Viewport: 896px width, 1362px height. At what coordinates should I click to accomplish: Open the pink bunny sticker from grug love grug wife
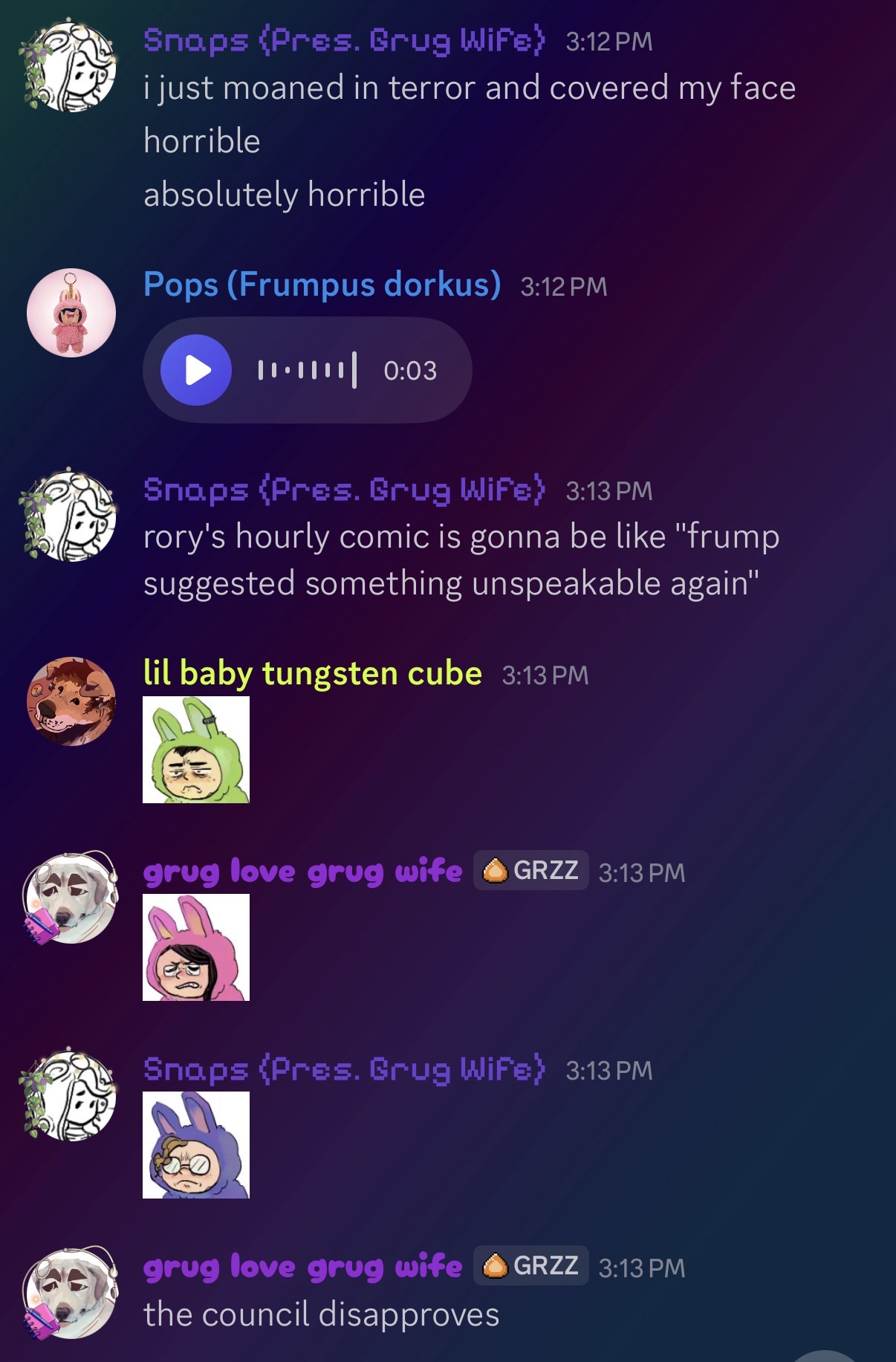pyautogui.click(x=196, y=947)
